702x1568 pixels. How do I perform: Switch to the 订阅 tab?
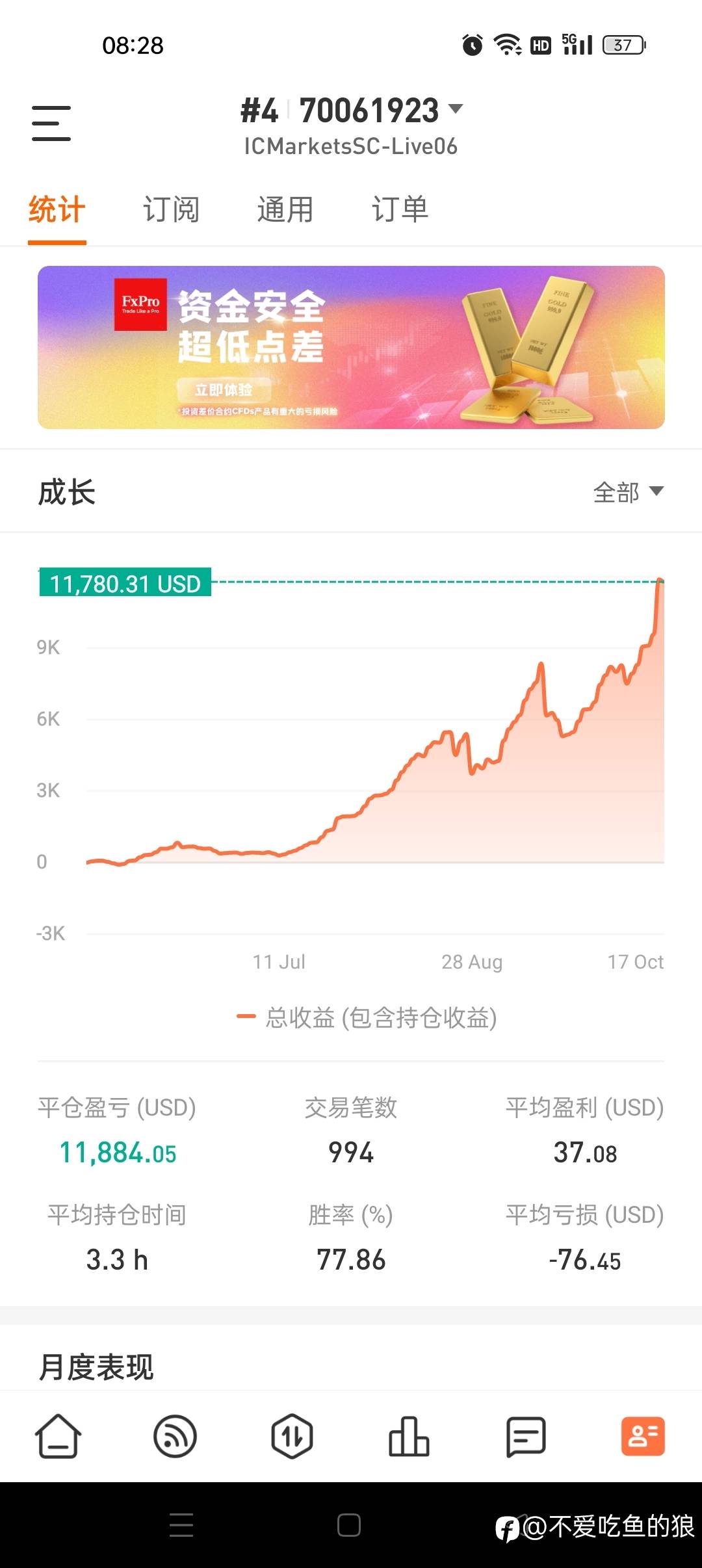[x=171, y=210]
